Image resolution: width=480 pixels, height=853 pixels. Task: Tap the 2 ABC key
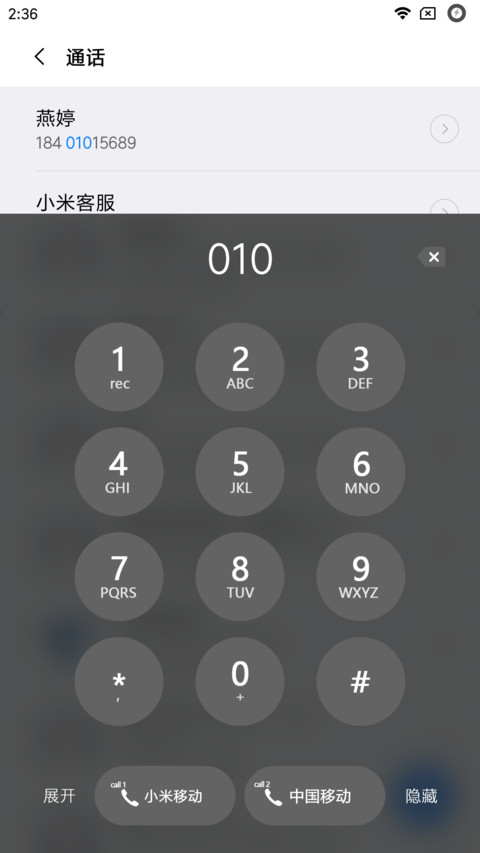coord(240,367)
